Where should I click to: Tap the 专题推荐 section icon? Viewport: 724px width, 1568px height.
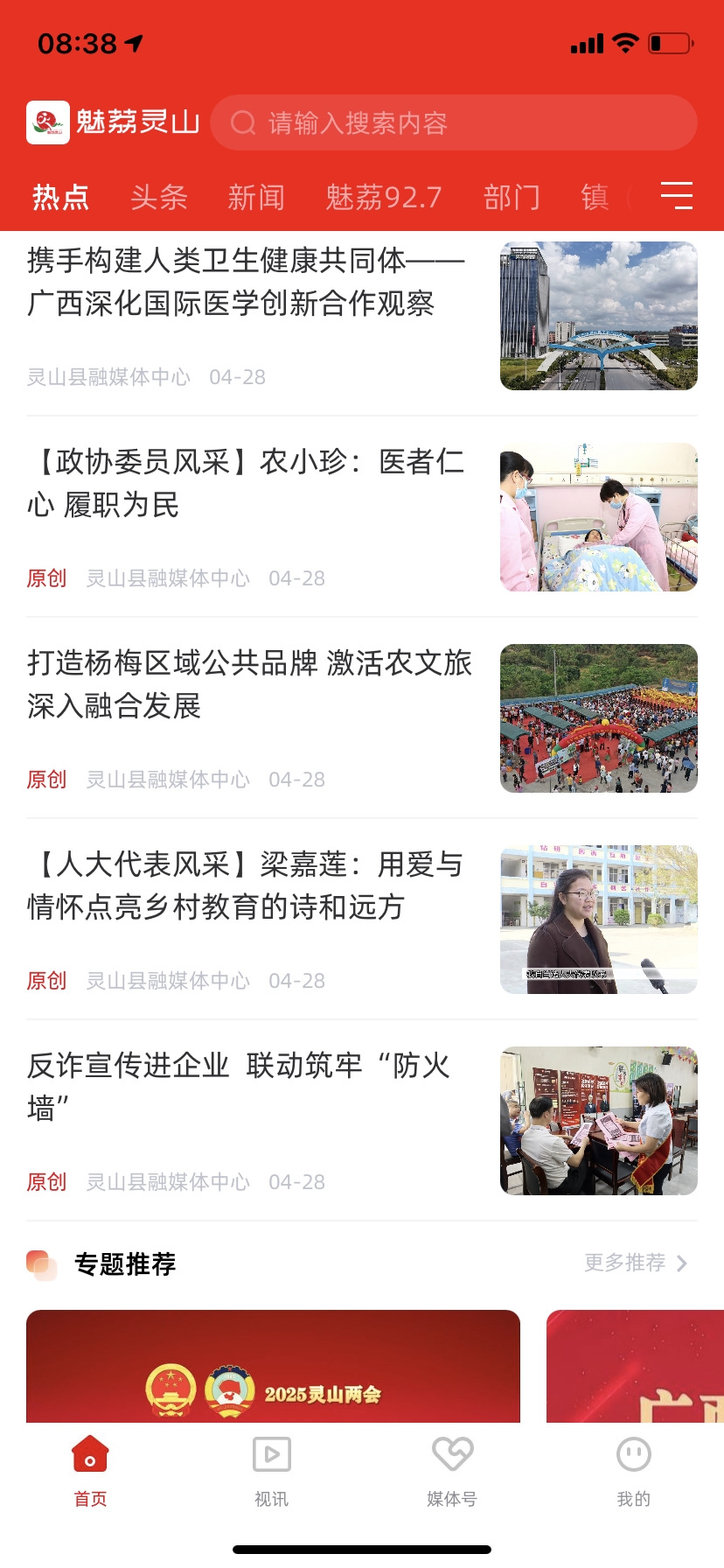(41, 1263)
